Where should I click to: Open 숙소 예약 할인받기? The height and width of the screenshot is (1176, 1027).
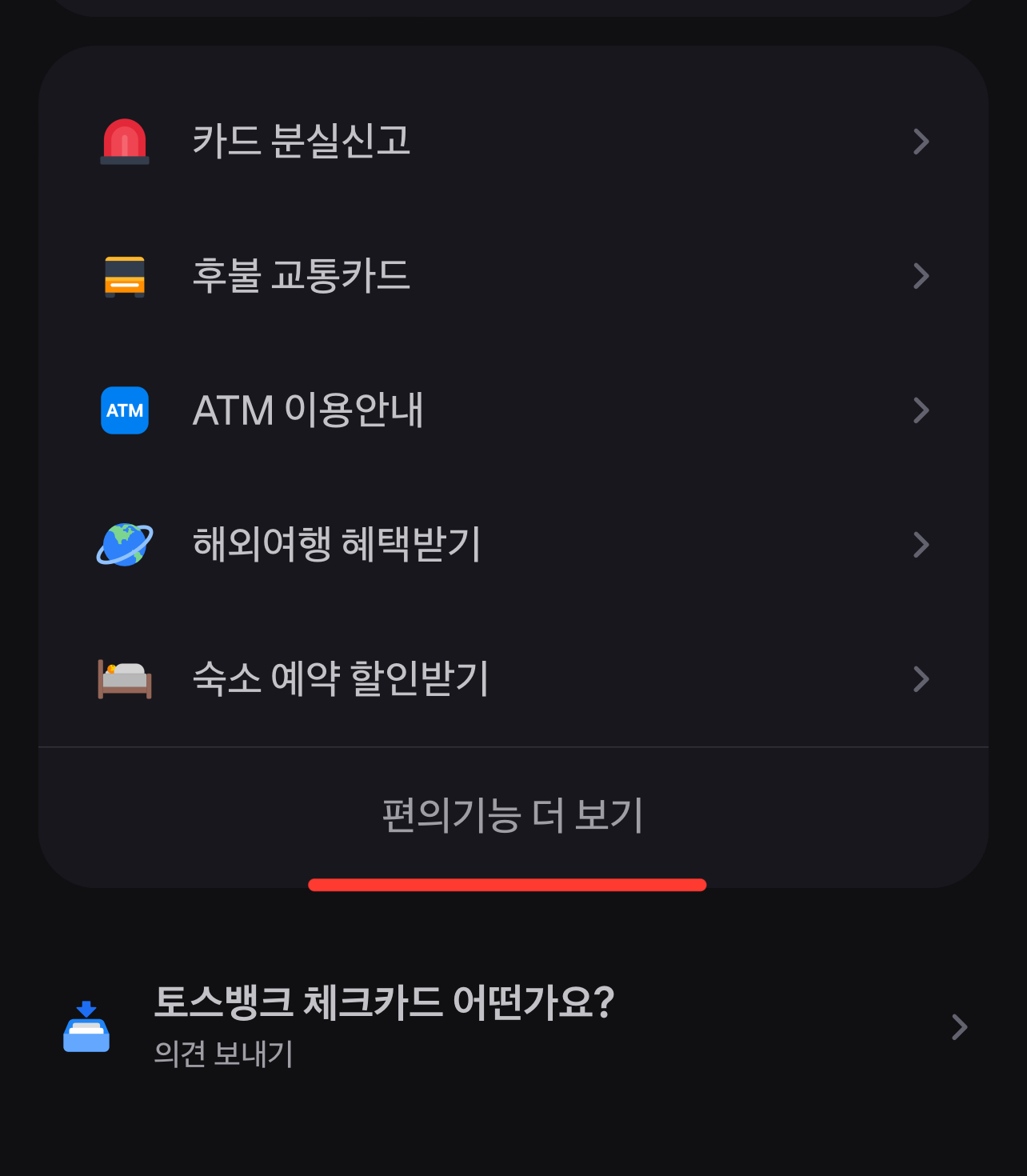[x=512, y=679]
